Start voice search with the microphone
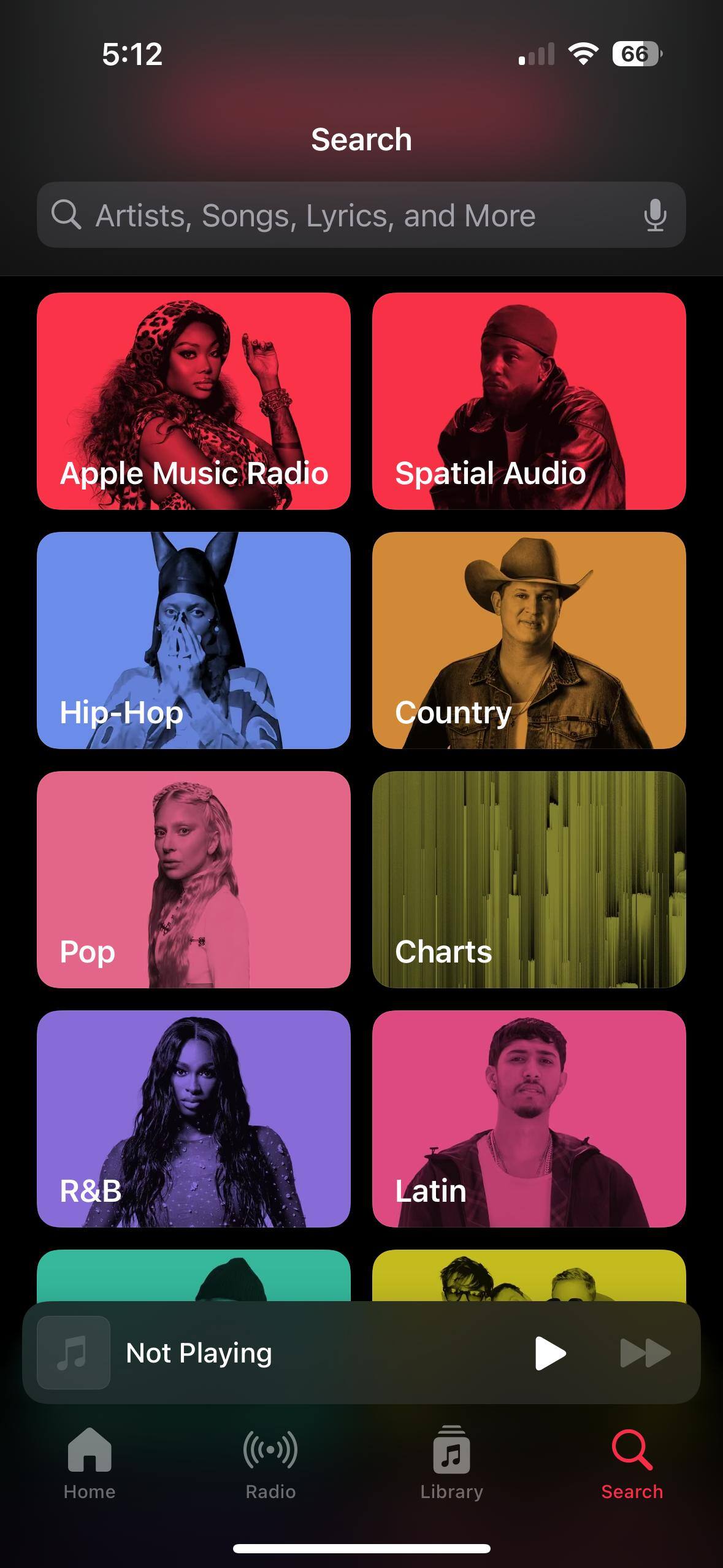 (655, 215)
